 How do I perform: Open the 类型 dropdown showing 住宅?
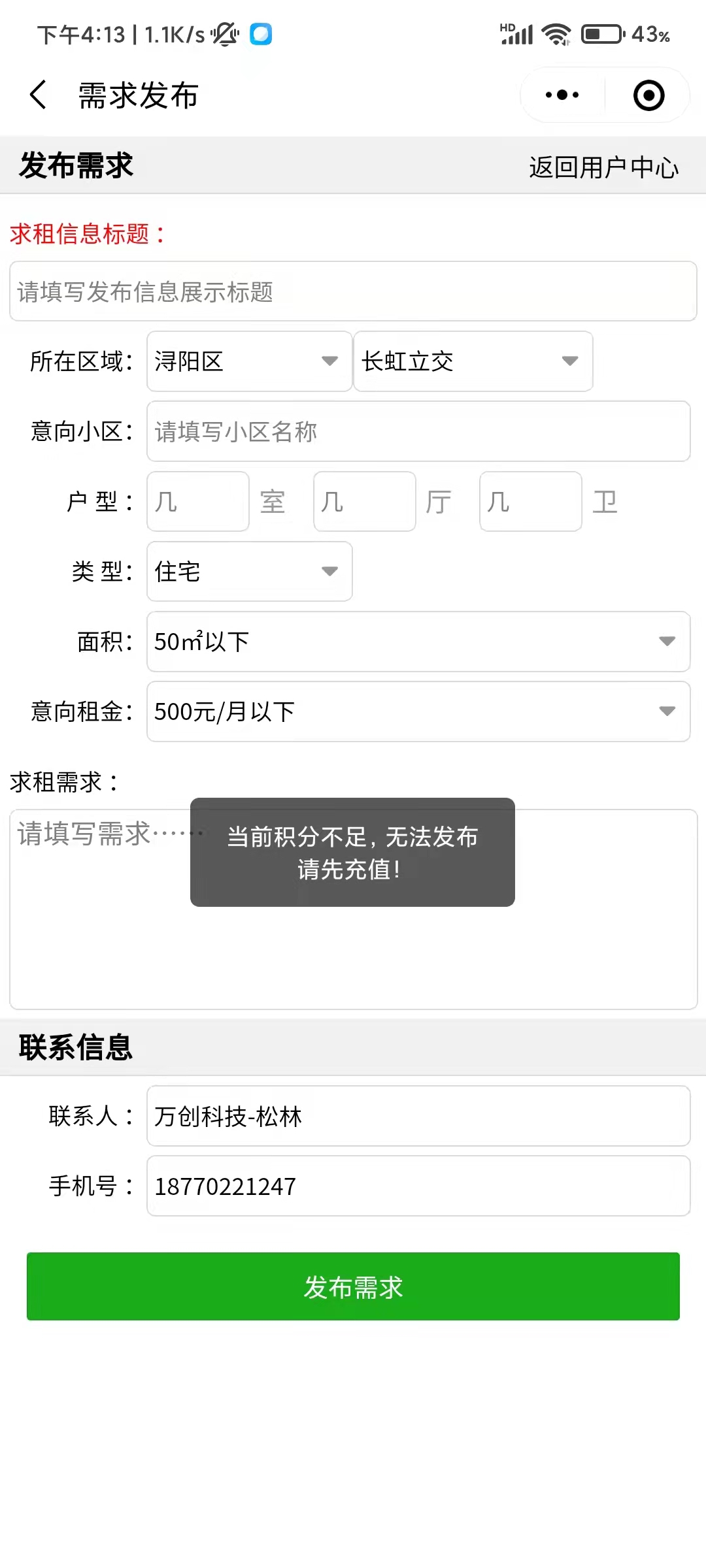coord(250,571)
